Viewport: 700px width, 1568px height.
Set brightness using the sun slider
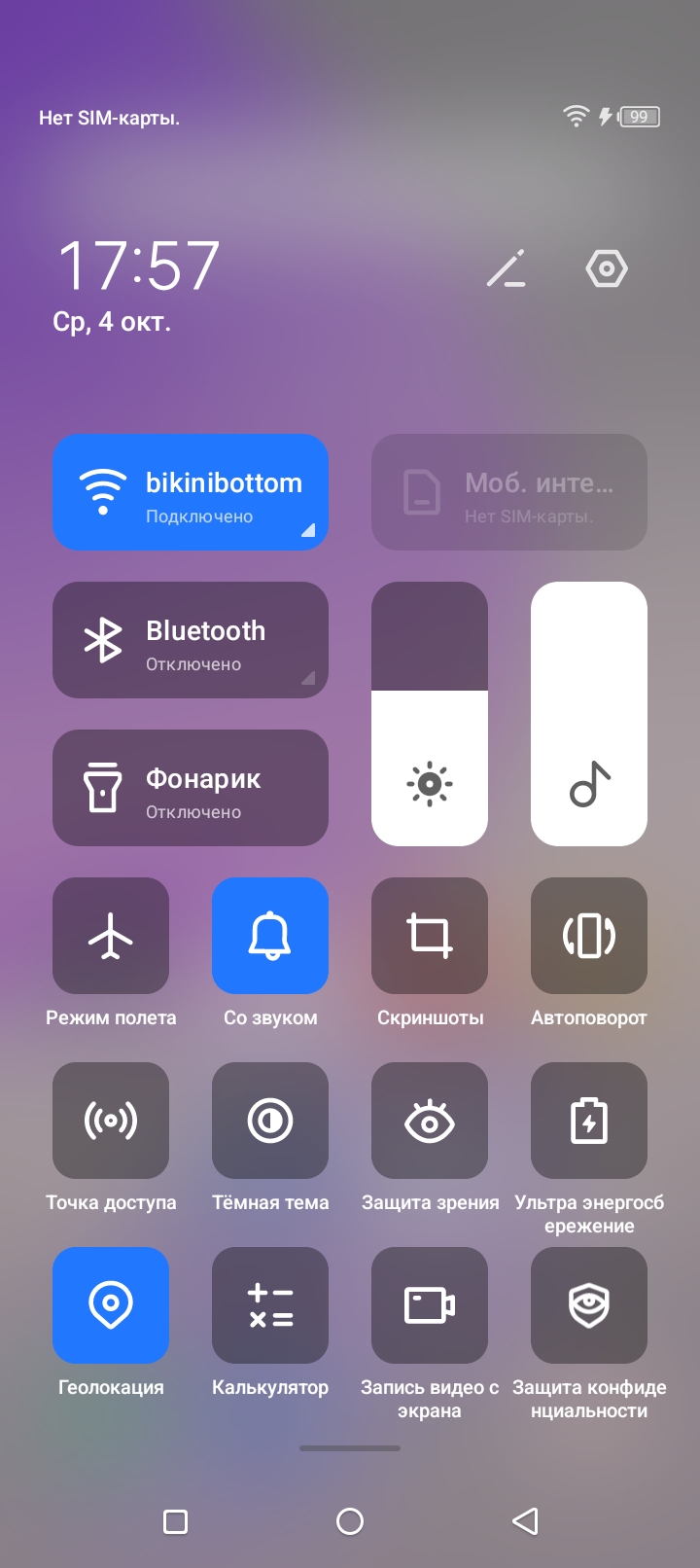pyautogui.click(x=430, y=714)
